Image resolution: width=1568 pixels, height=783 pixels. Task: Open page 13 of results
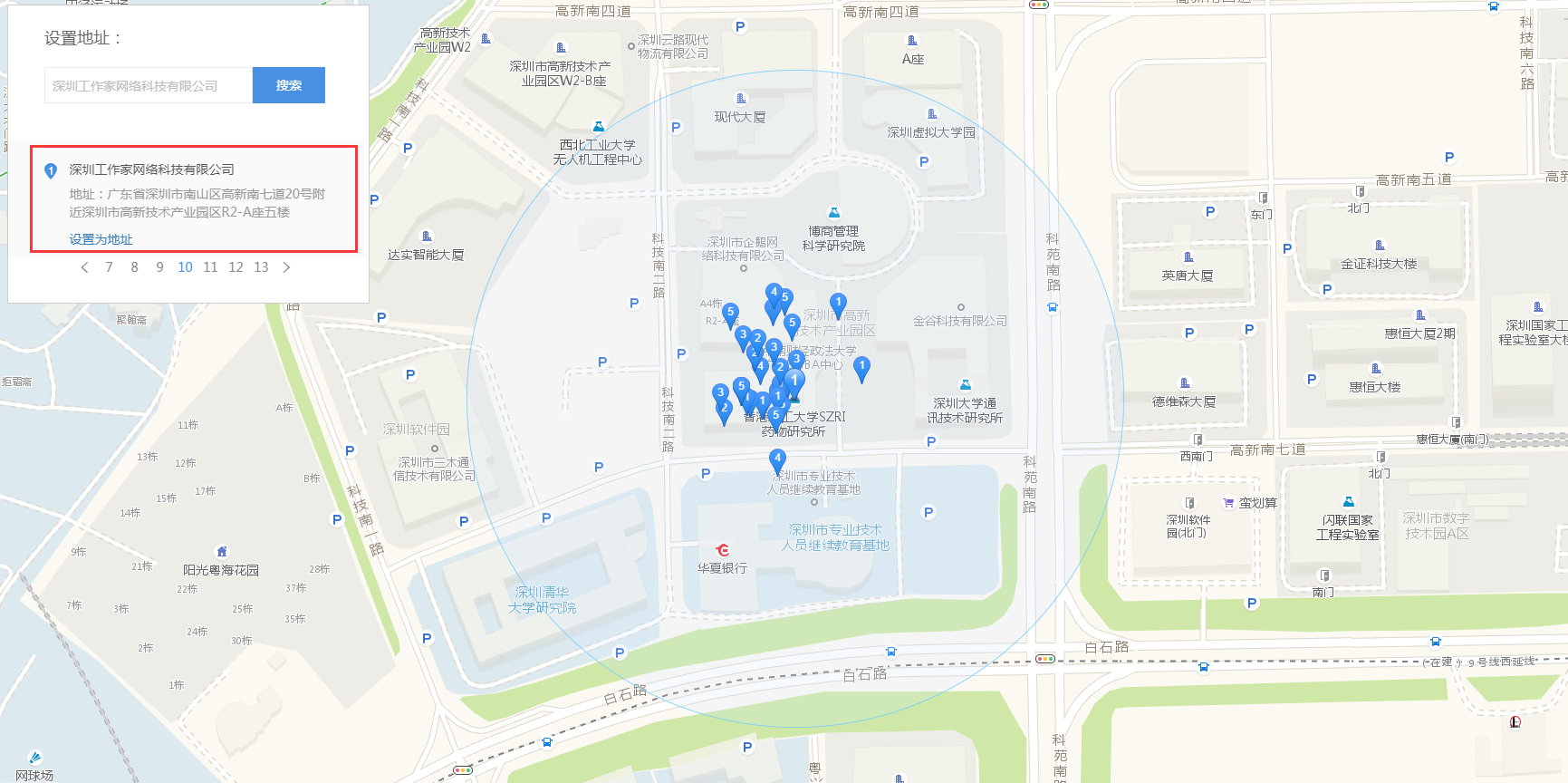[x=261, y=267]
